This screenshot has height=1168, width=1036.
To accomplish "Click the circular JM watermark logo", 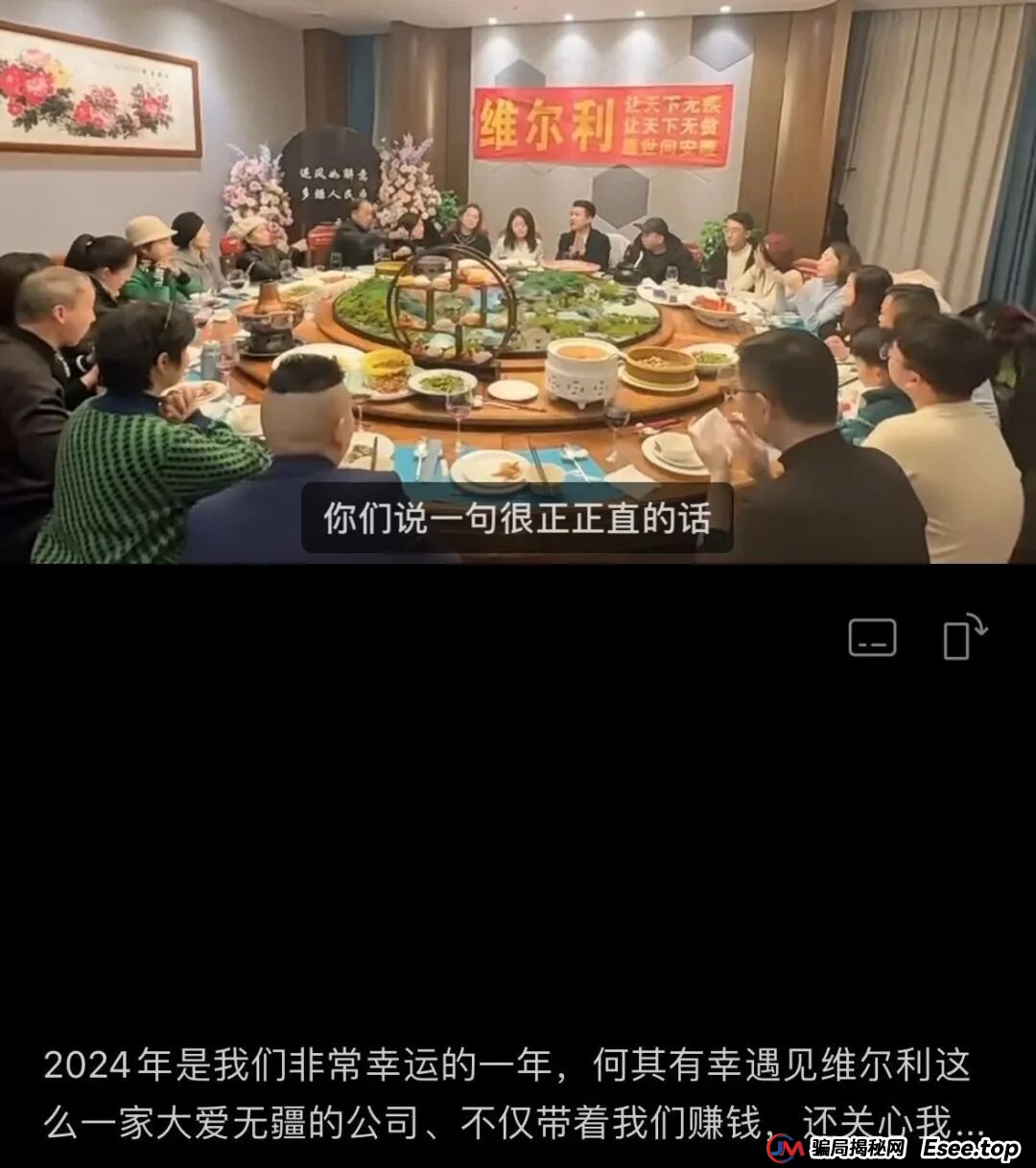I will click(x=785, y=1148).
